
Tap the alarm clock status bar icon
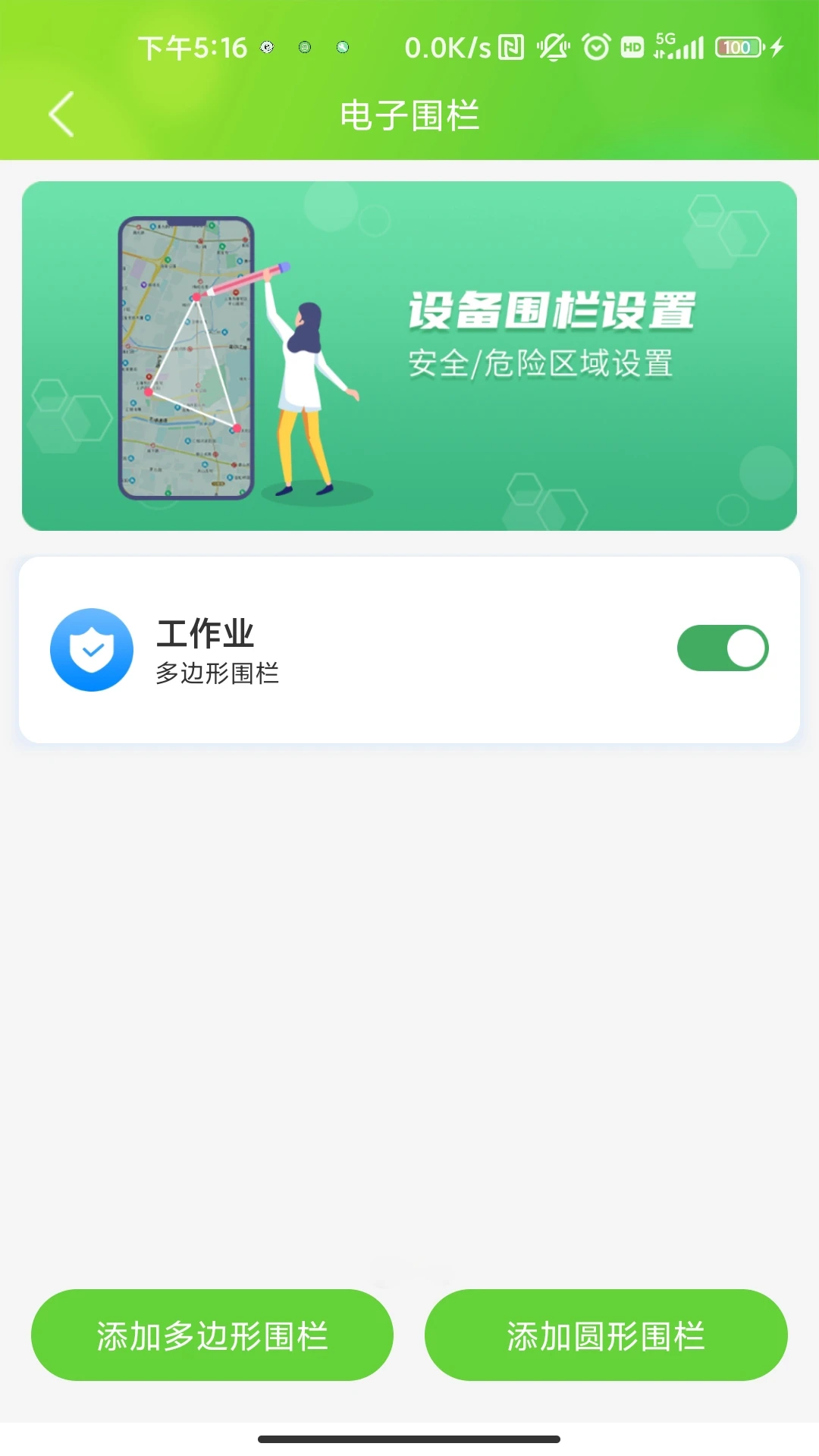(595, 47)
